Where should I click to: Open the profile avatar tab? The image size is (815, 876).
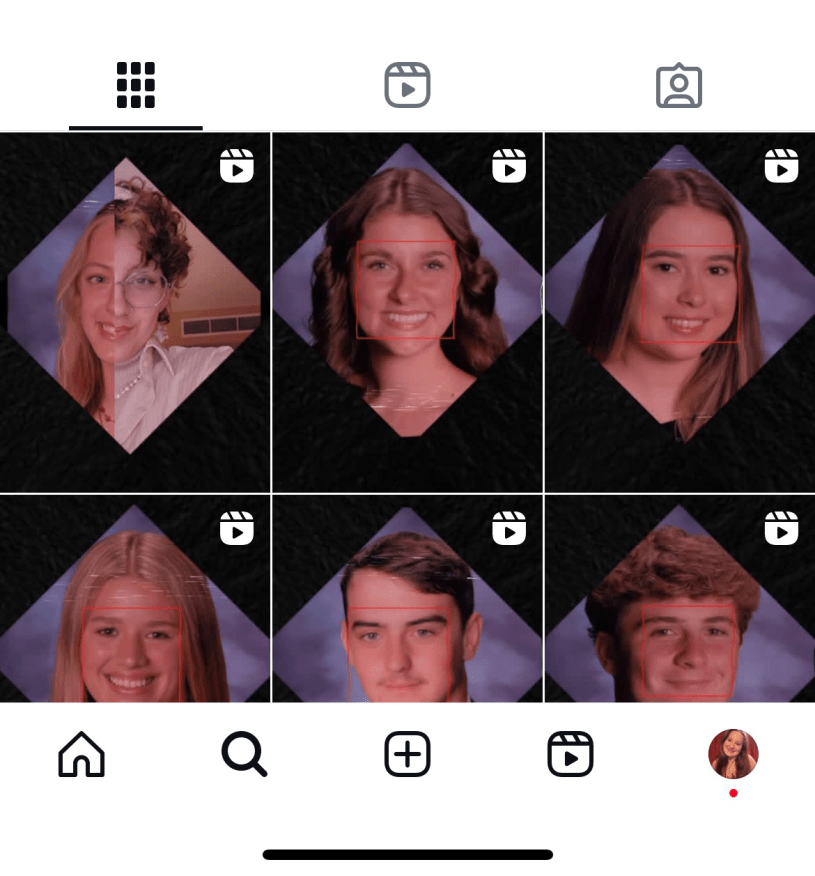(x=733, y=754)
